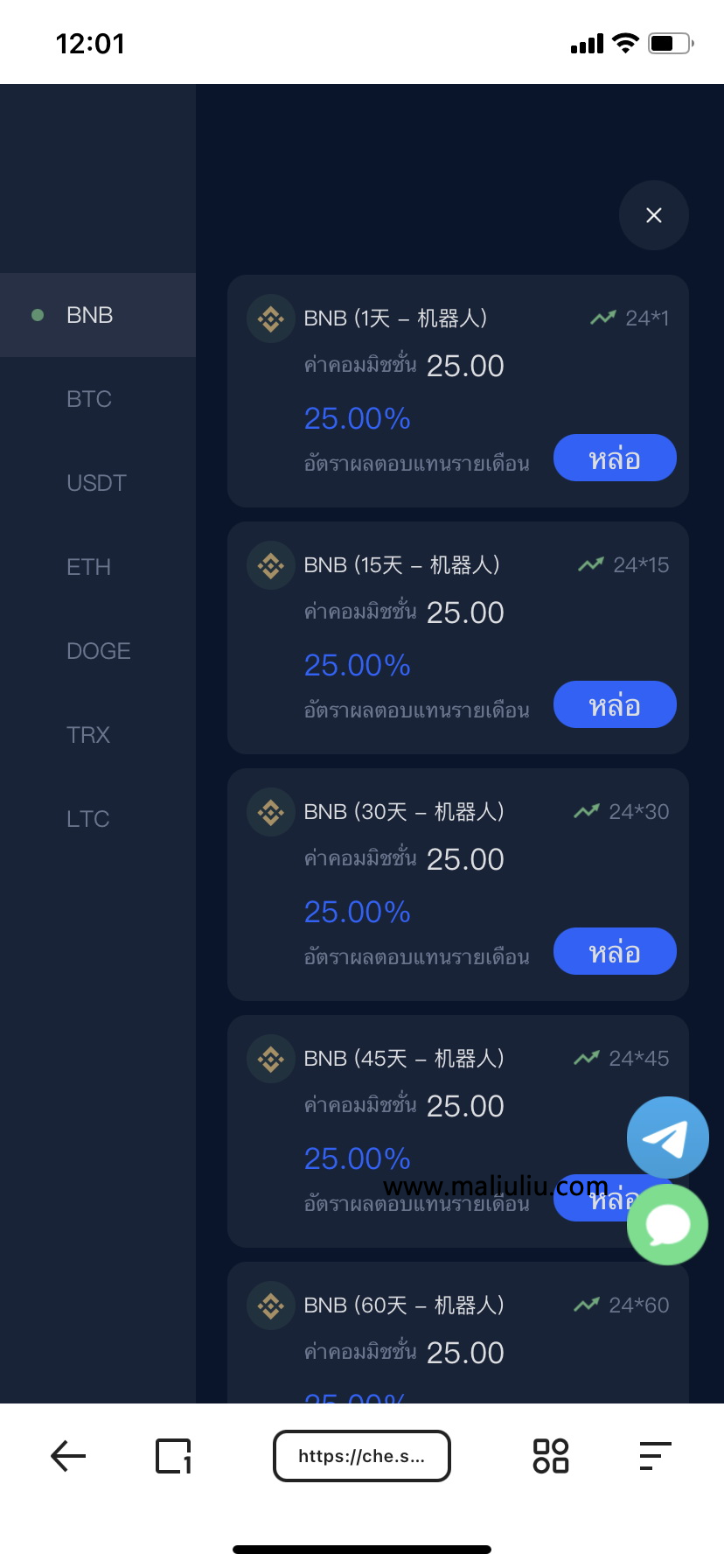This screenshot has width=724, height=1568.
Task: Click the trend graph icon labeled 24*30
Action: 588,811
